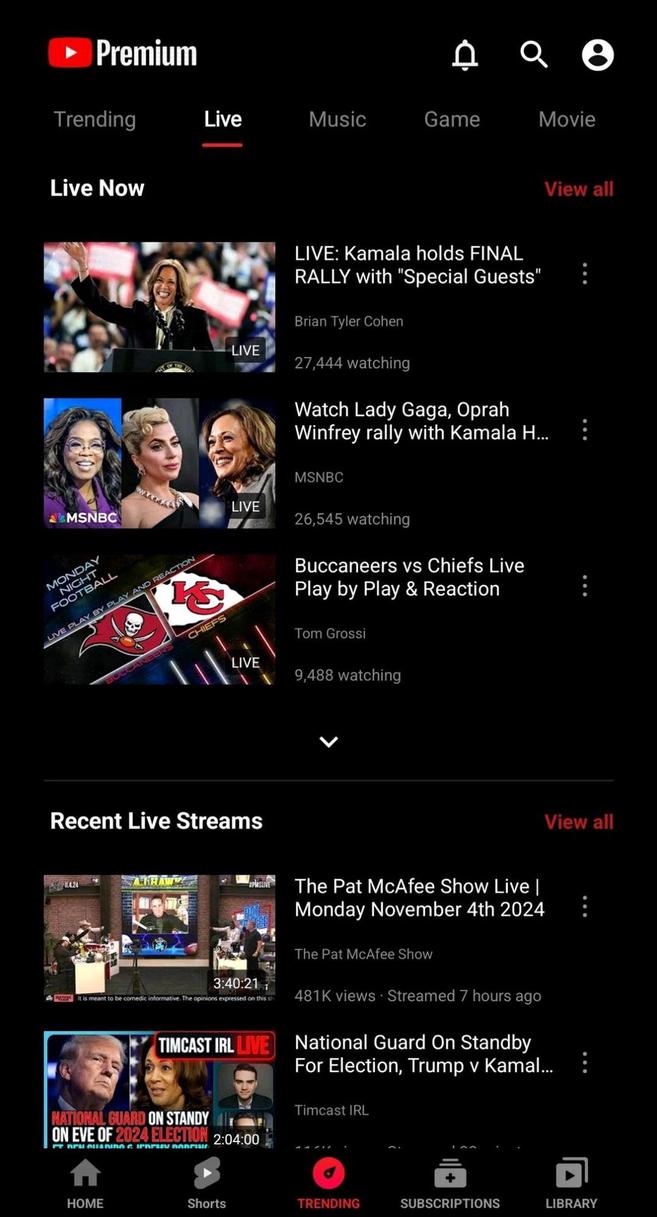Expand more Live Now streams
657x1217 pixels.
point(328,742)
